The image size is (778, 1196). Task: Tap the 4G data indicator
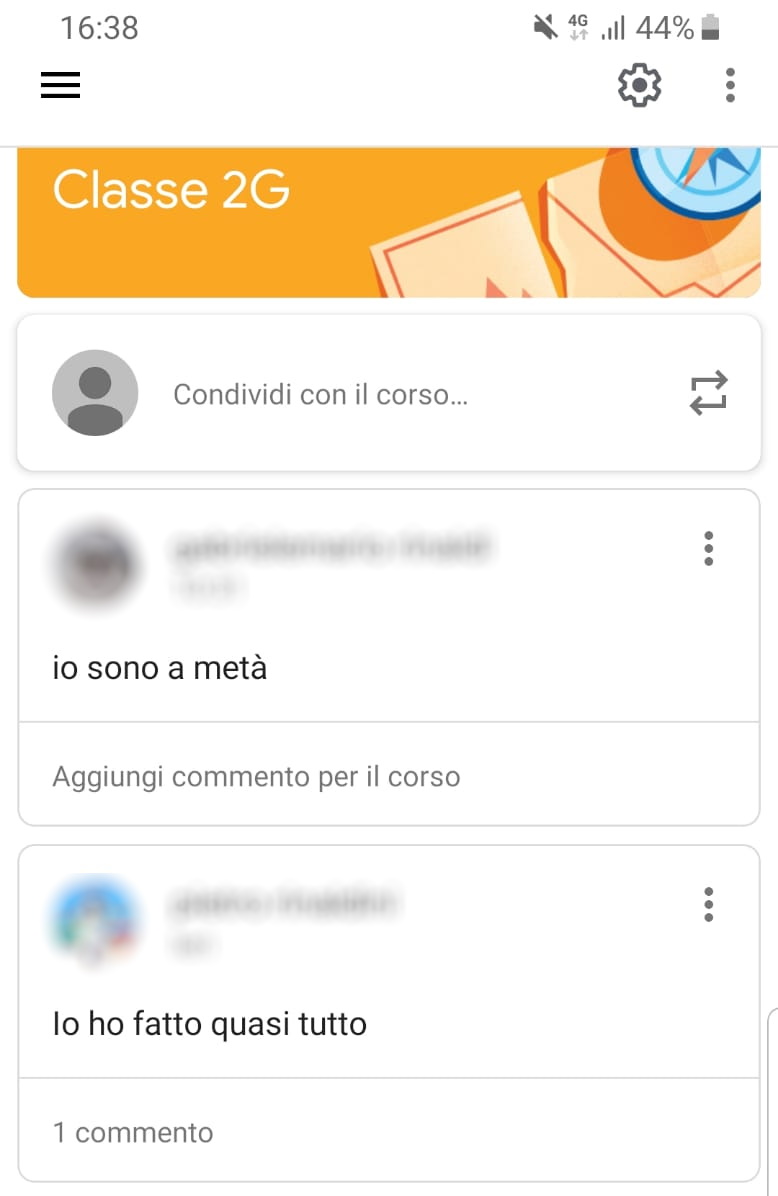pos(578,27)
